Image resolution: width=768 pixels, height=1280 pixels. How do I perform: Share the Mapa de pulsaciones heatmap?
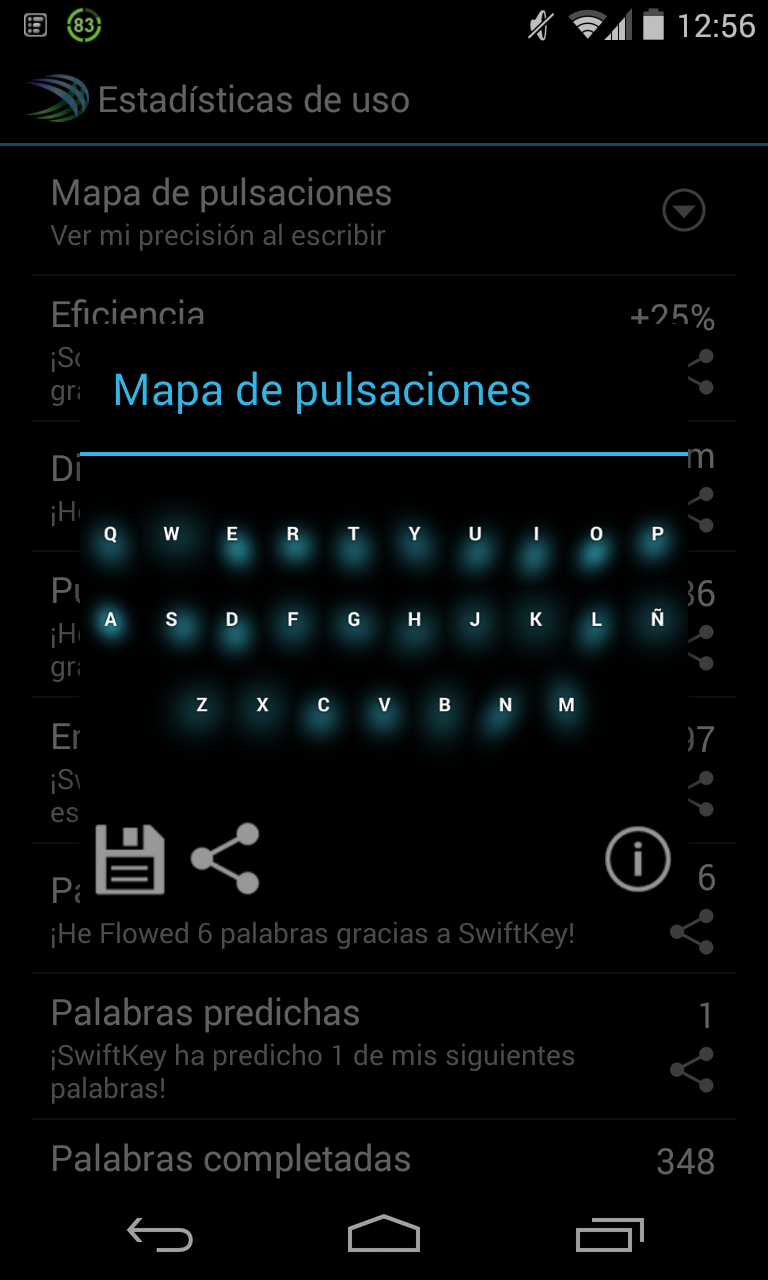coord(226,858)
